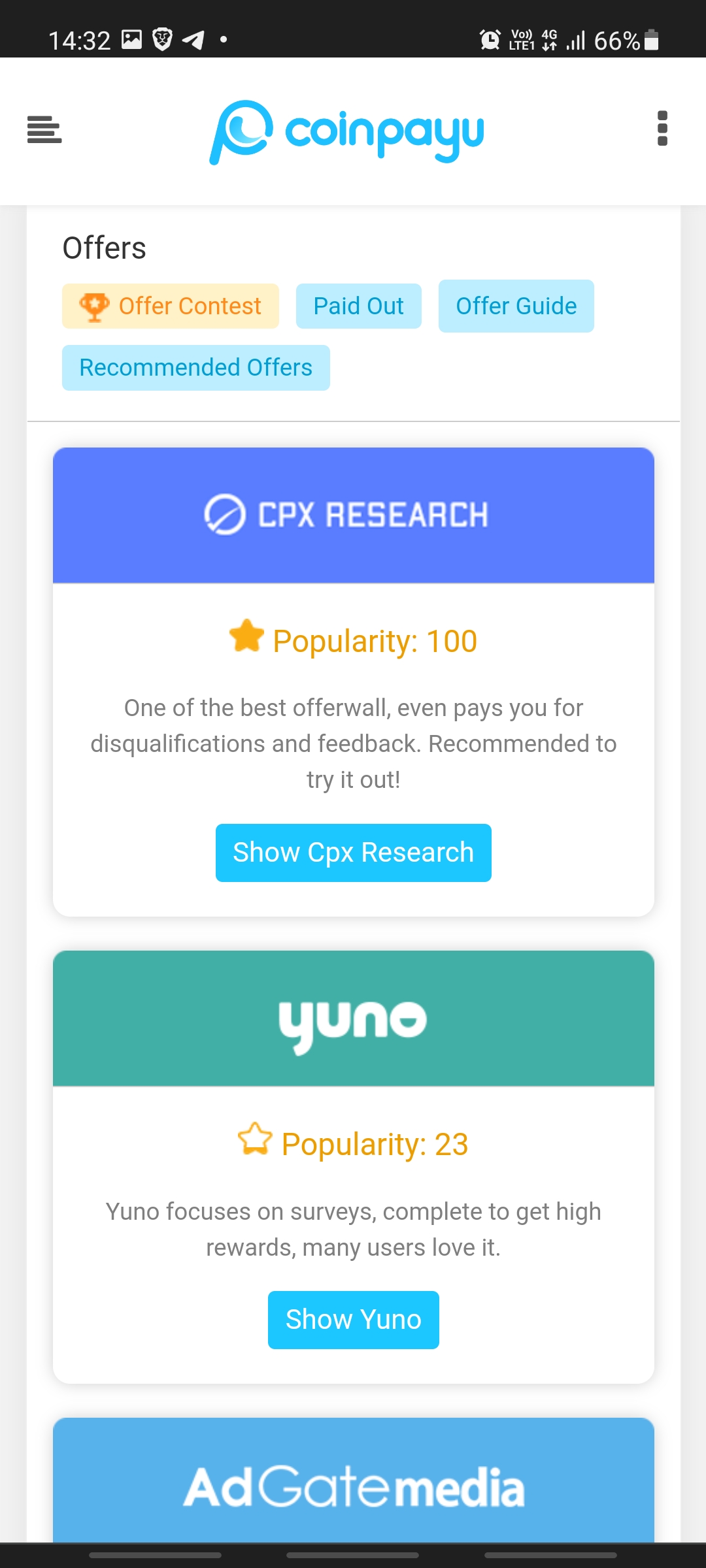Open the Offer Guide

coord(516,306)
